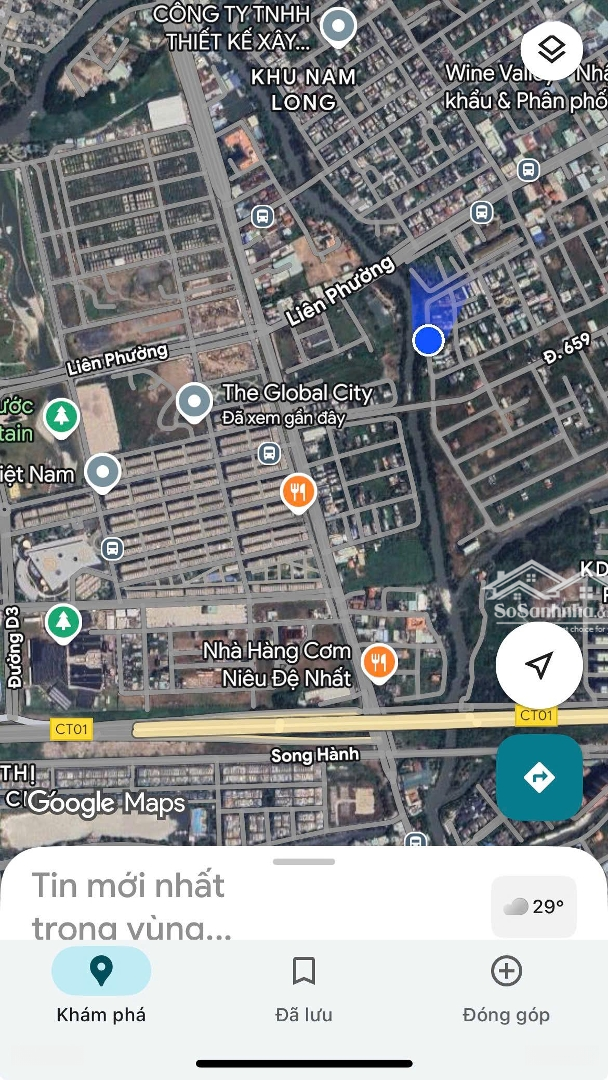Open the directions button
This screenshot has width=608, height=1080.
pyautogui.click(x=539, y=777)
